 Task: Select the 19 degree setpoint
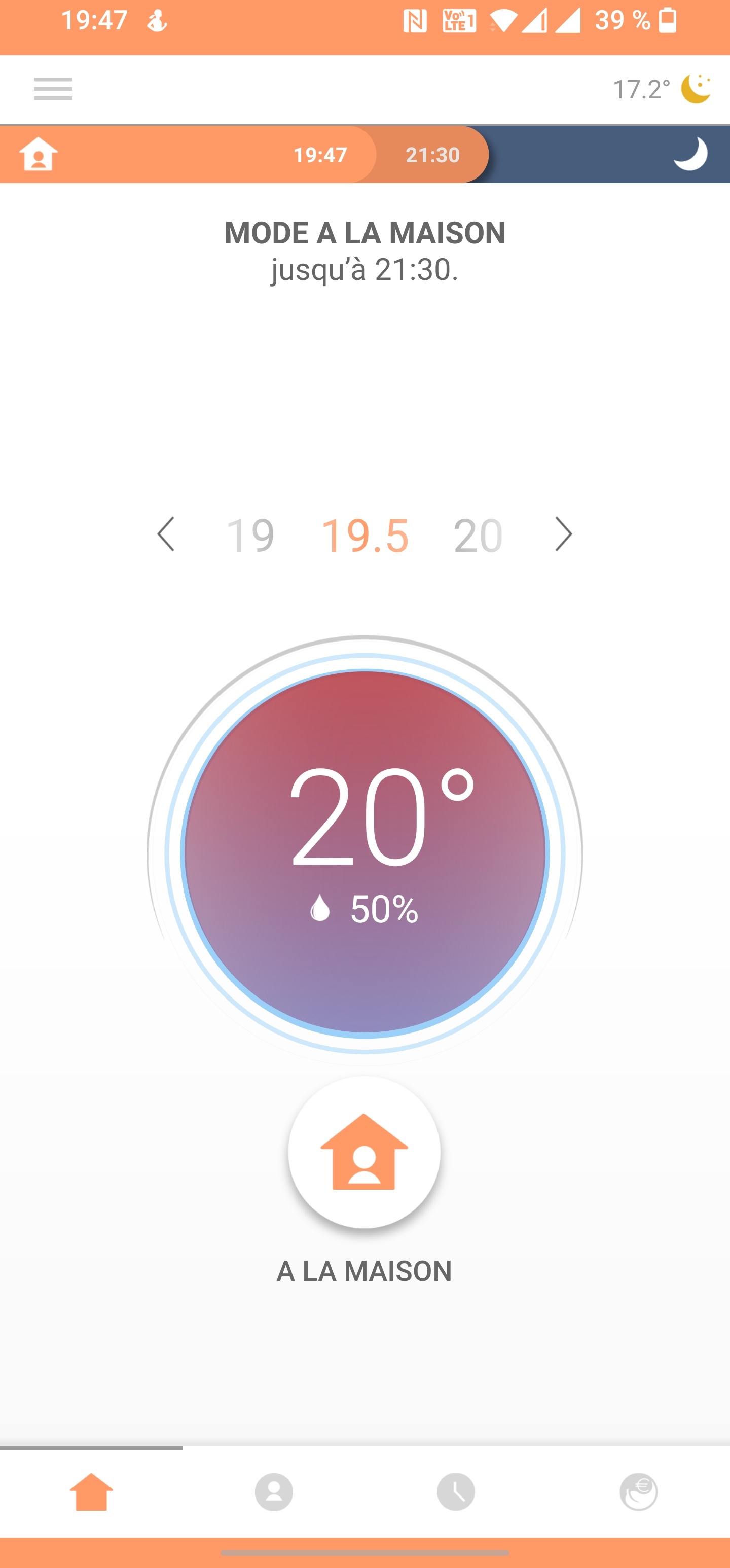(250, 536)
